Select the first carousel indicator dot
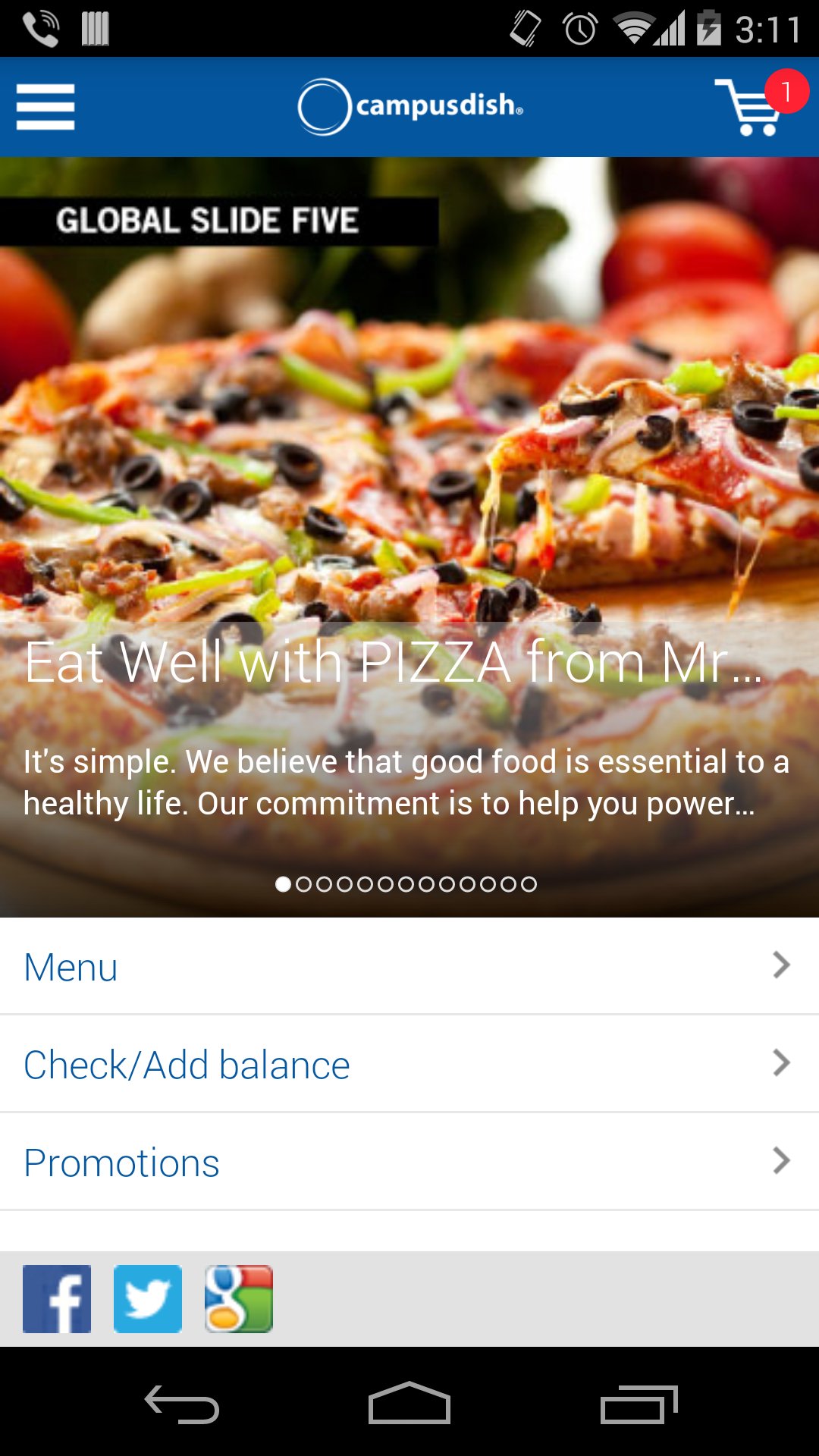 284,883
